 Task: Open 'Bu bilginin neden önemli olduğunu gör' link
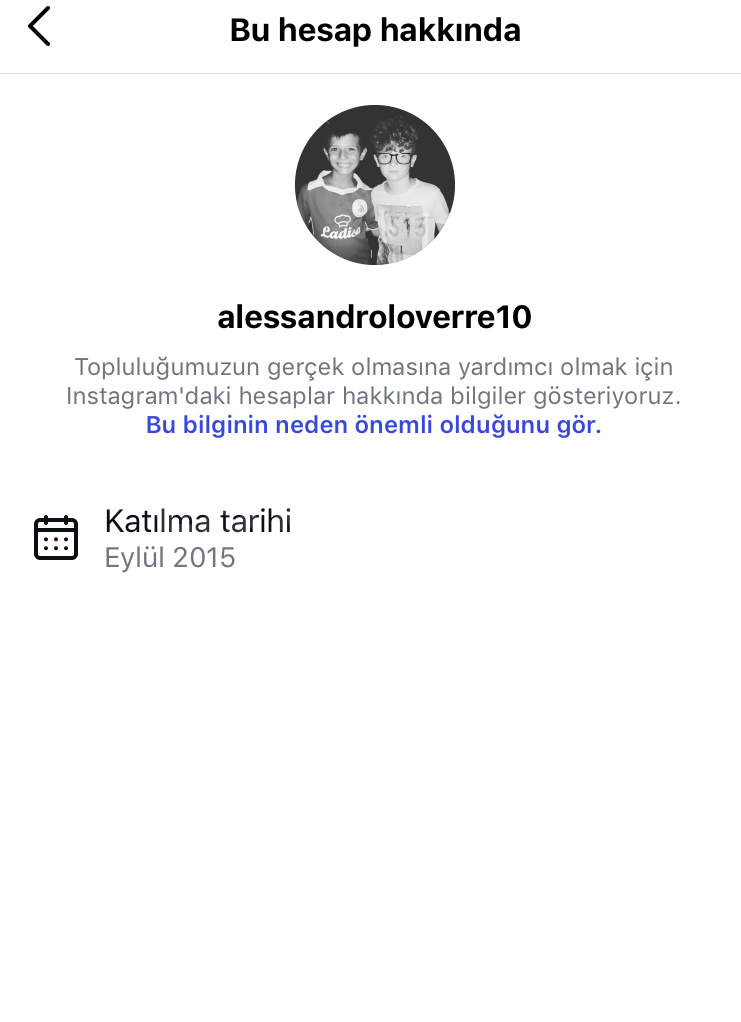pos(373,424)
